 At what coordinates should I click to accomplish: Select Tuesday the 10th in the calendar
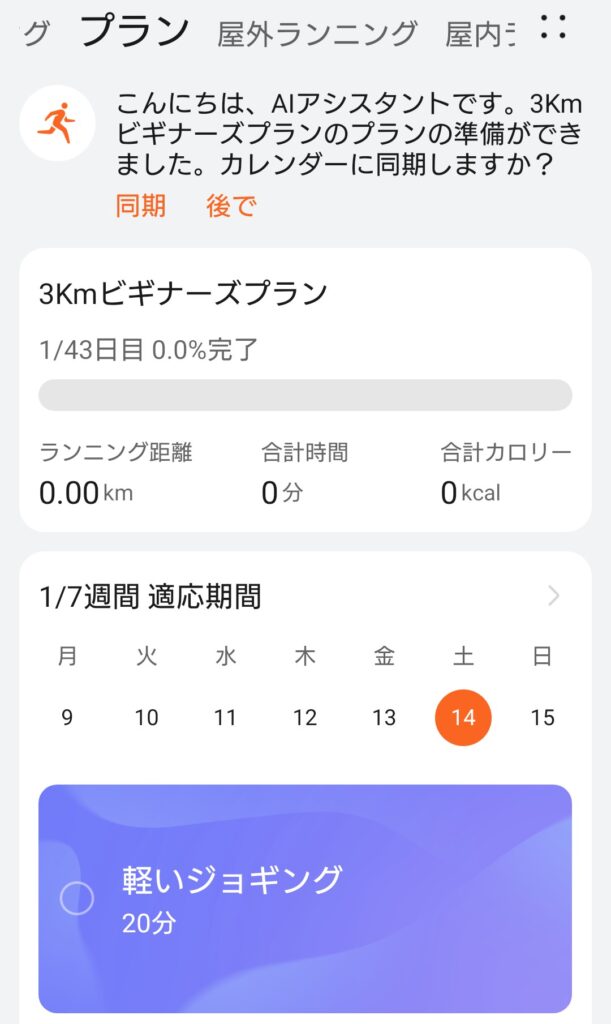click(x=146, y=717)
